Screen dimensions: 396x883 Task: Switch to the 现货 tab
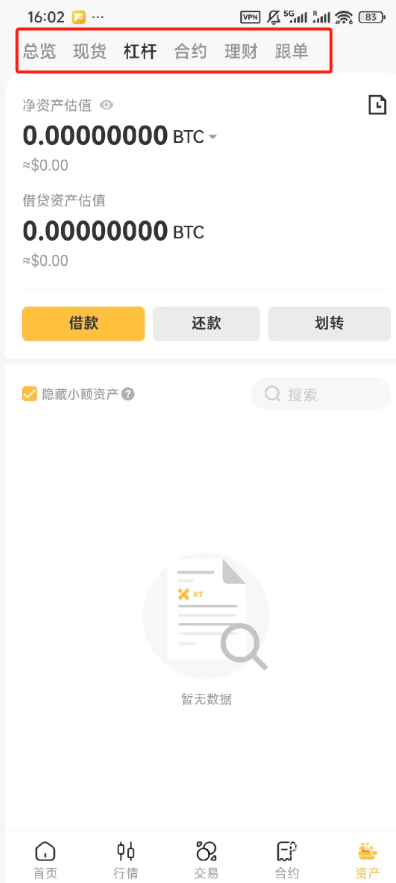pos(90,52)
